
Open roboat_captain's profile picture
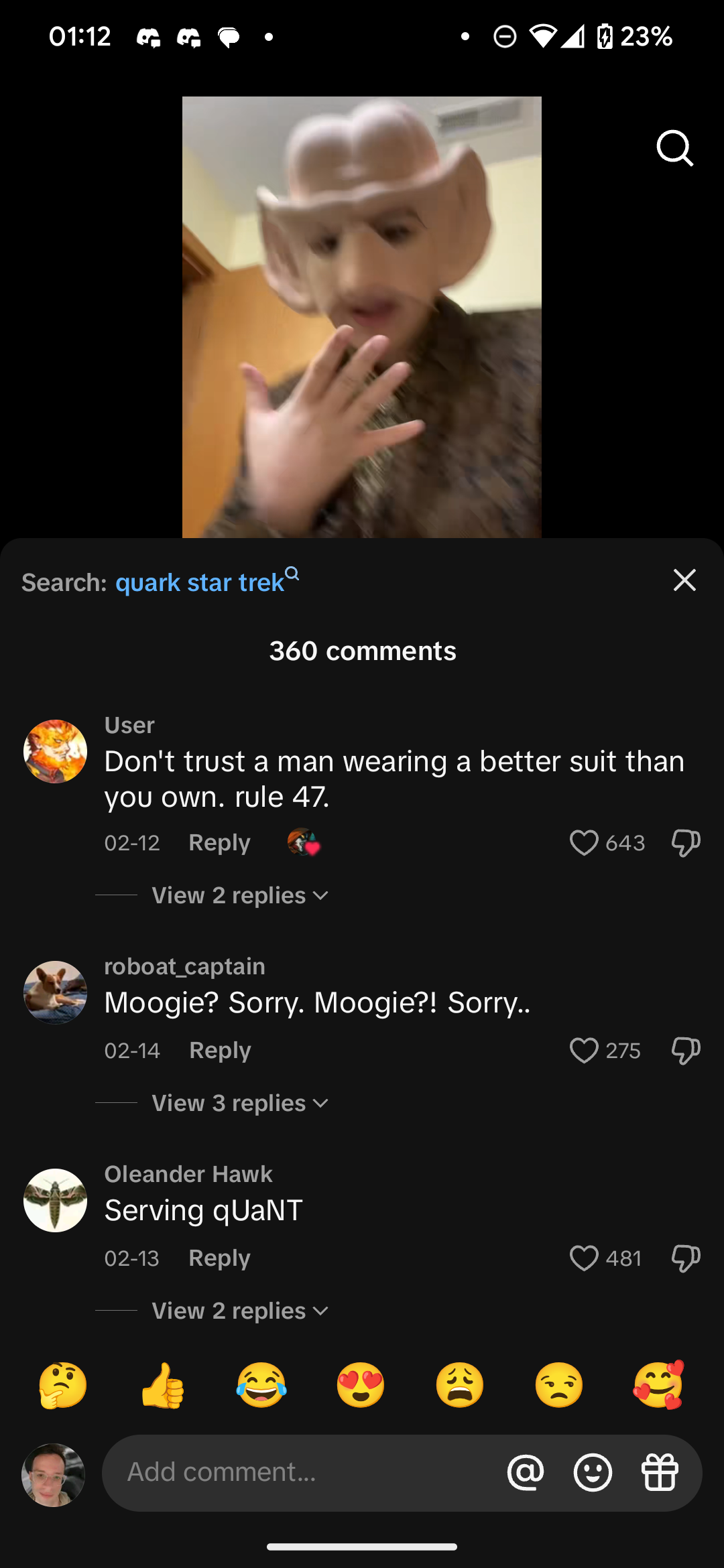click(x=55, y=992)
